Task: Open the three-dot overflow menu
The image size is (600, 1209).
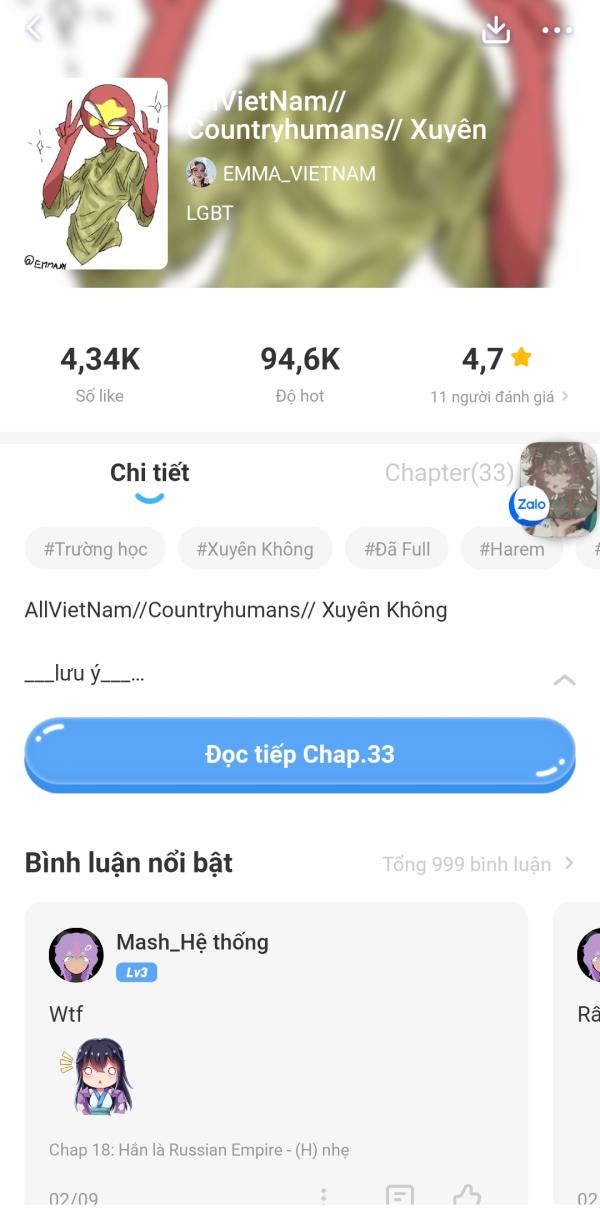Action: point(557,30)
